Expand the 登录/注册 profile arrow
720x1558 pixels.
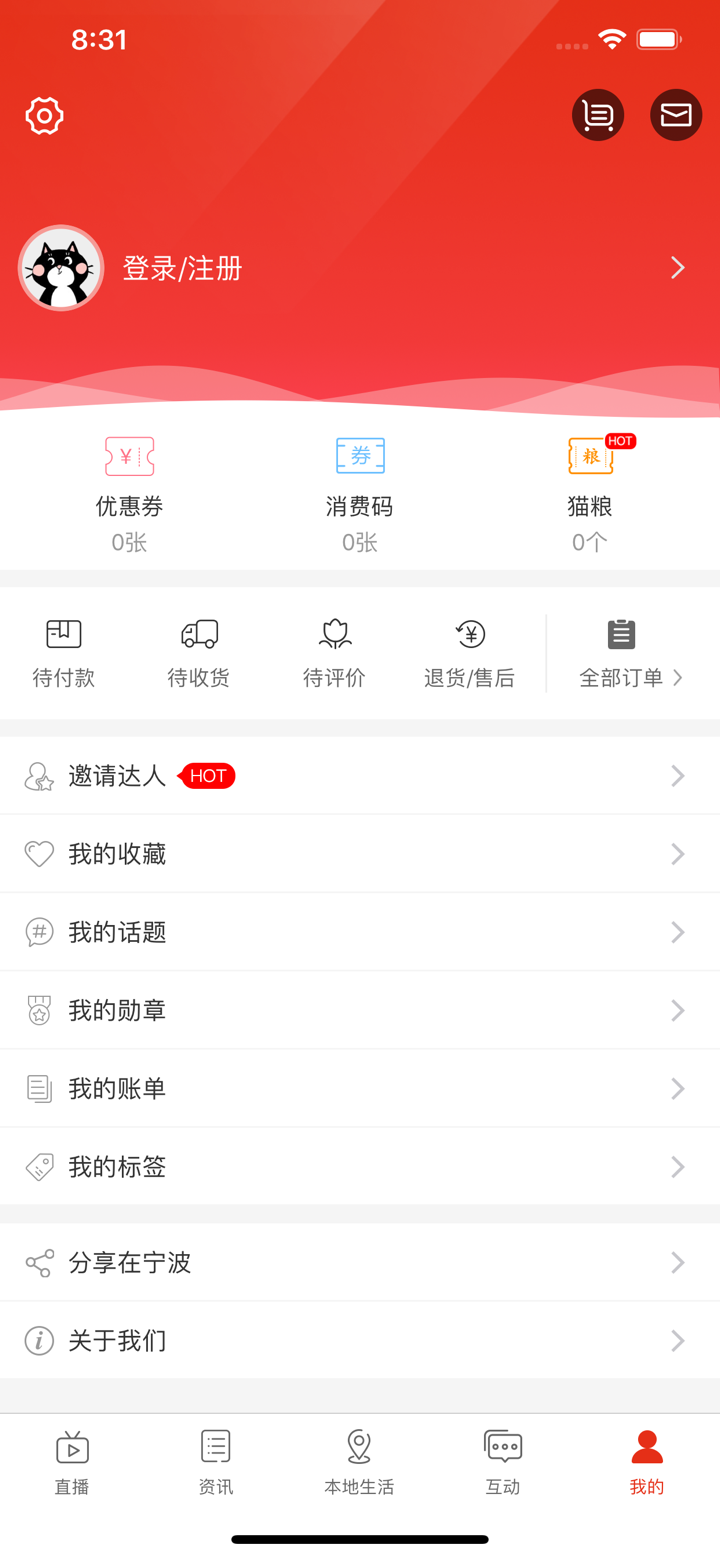point(677,268)
